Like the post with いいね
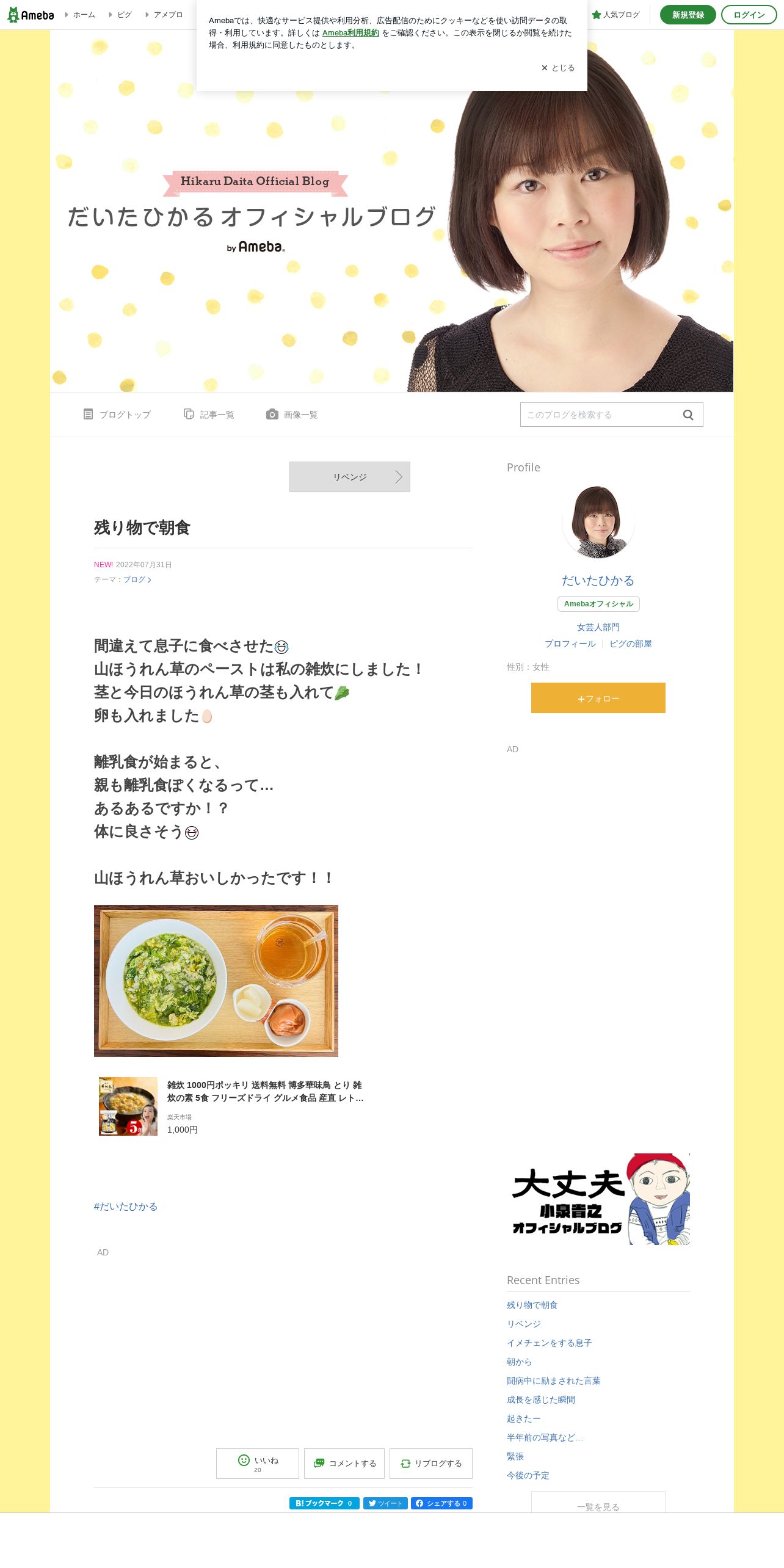The height and width of the screenshot is (1568, 784). (x=257, y=1464)
